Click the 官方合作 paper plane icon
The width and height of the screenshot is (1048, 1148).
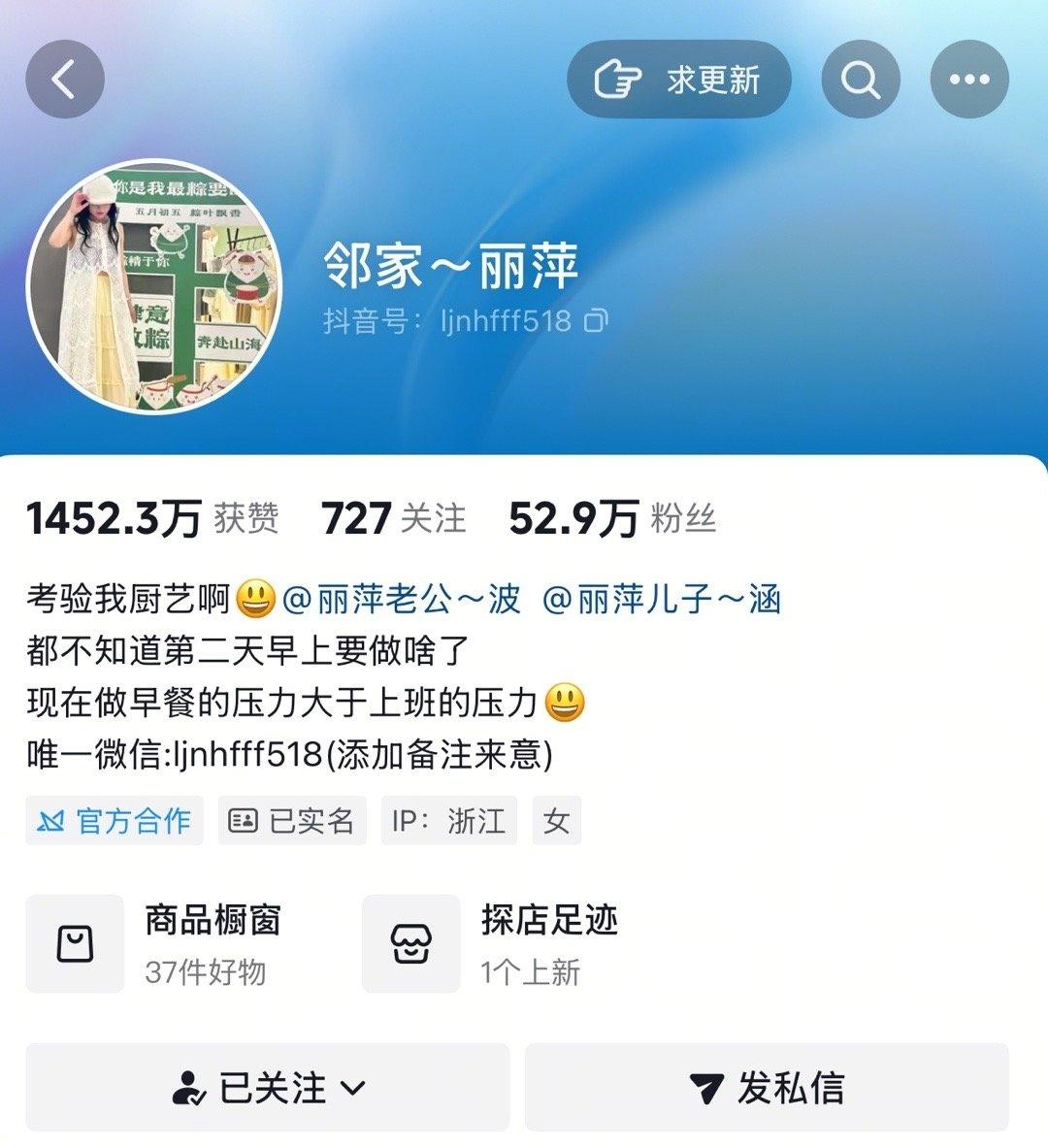(x=53, y=820)
